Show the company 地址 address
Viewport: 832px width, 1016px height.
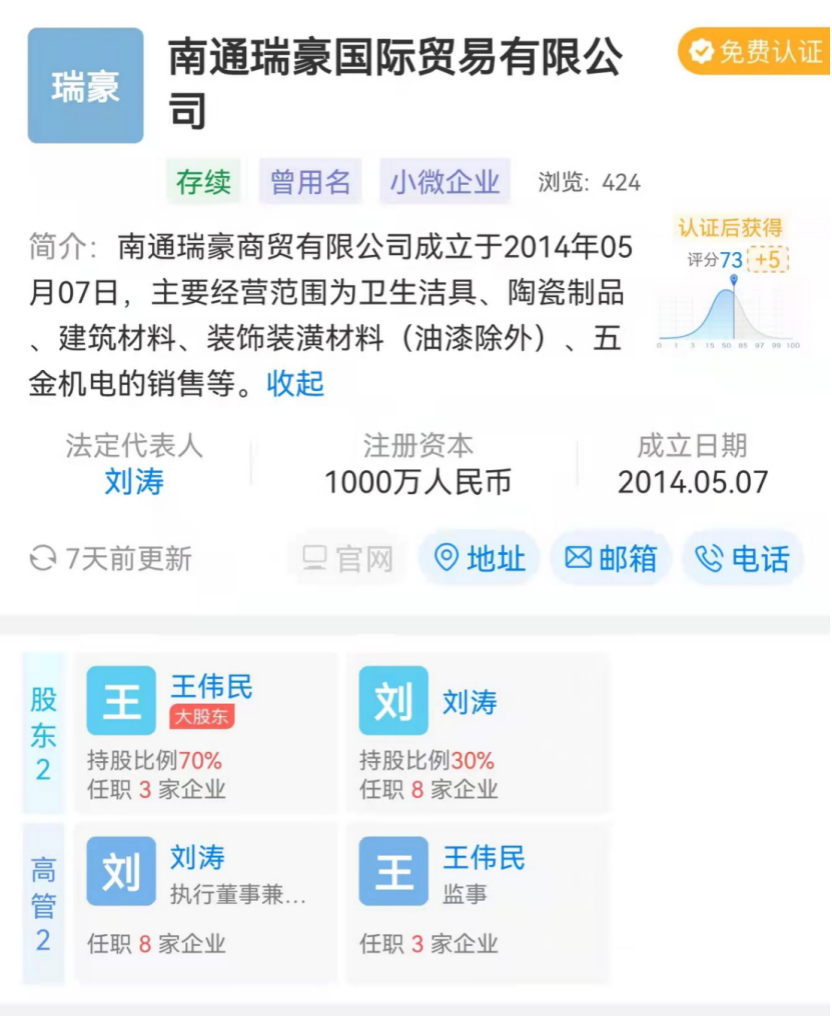(480, 558)
